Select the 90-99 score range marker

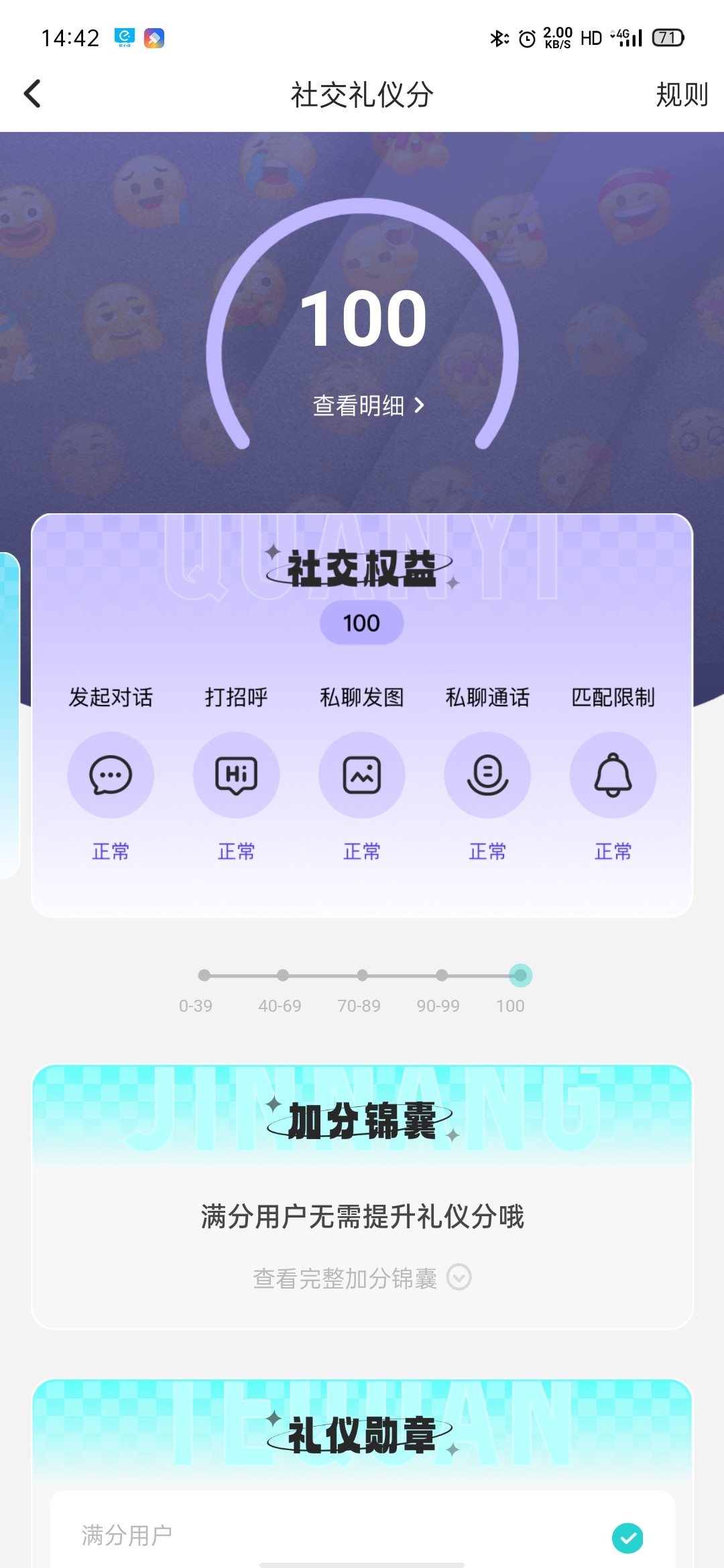[441, 976]
